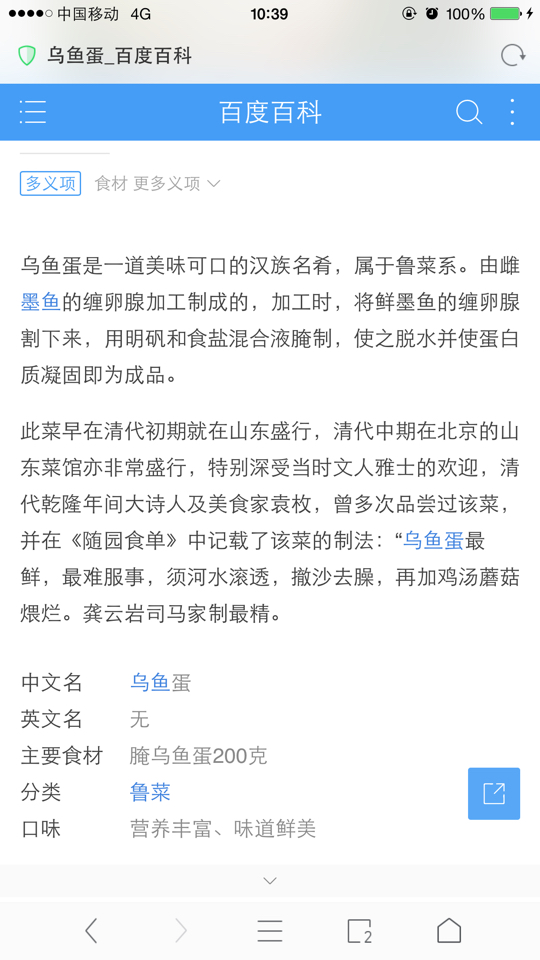
Task: Go to the browser home page
Action: tap(449, 931)
